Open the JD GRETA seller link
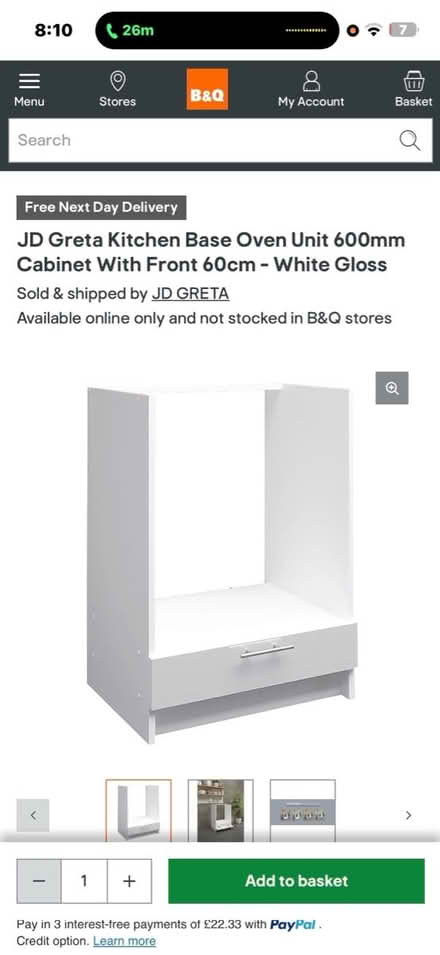440x955 pixels. click(x=190, y=294)
